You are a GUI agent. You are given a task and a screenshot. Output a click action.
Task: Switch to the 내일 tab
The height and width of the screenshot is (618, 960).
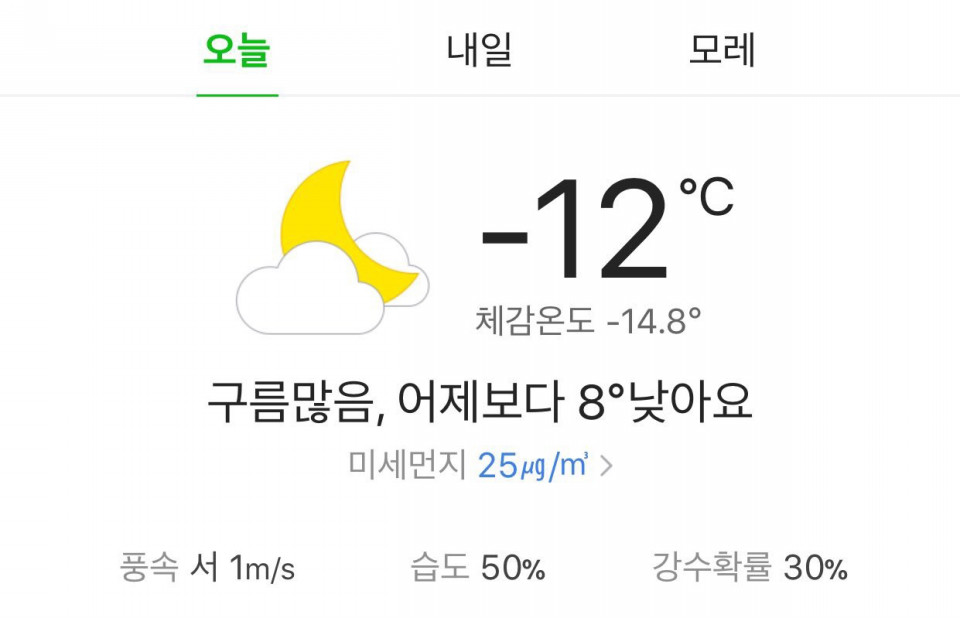pos(479,50)
